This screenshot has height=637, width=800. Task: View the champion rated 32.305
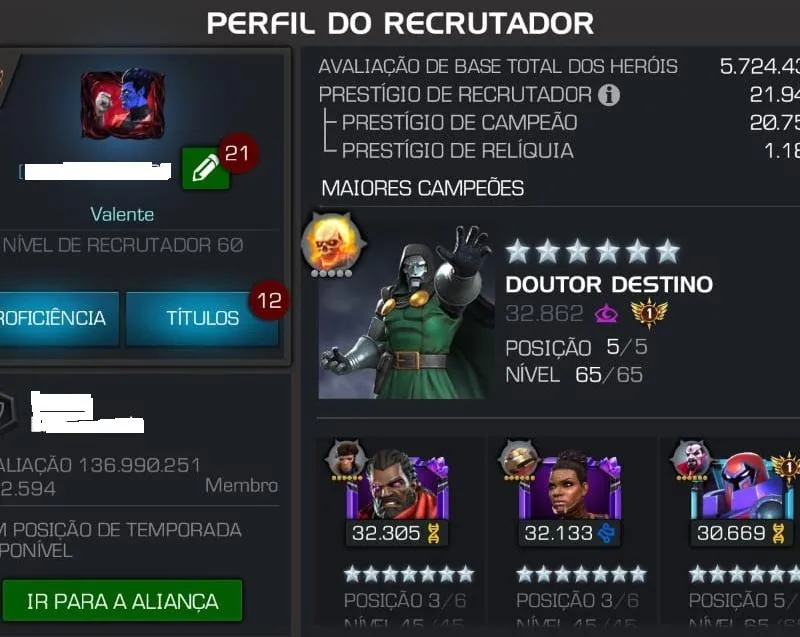pos(398,492)
